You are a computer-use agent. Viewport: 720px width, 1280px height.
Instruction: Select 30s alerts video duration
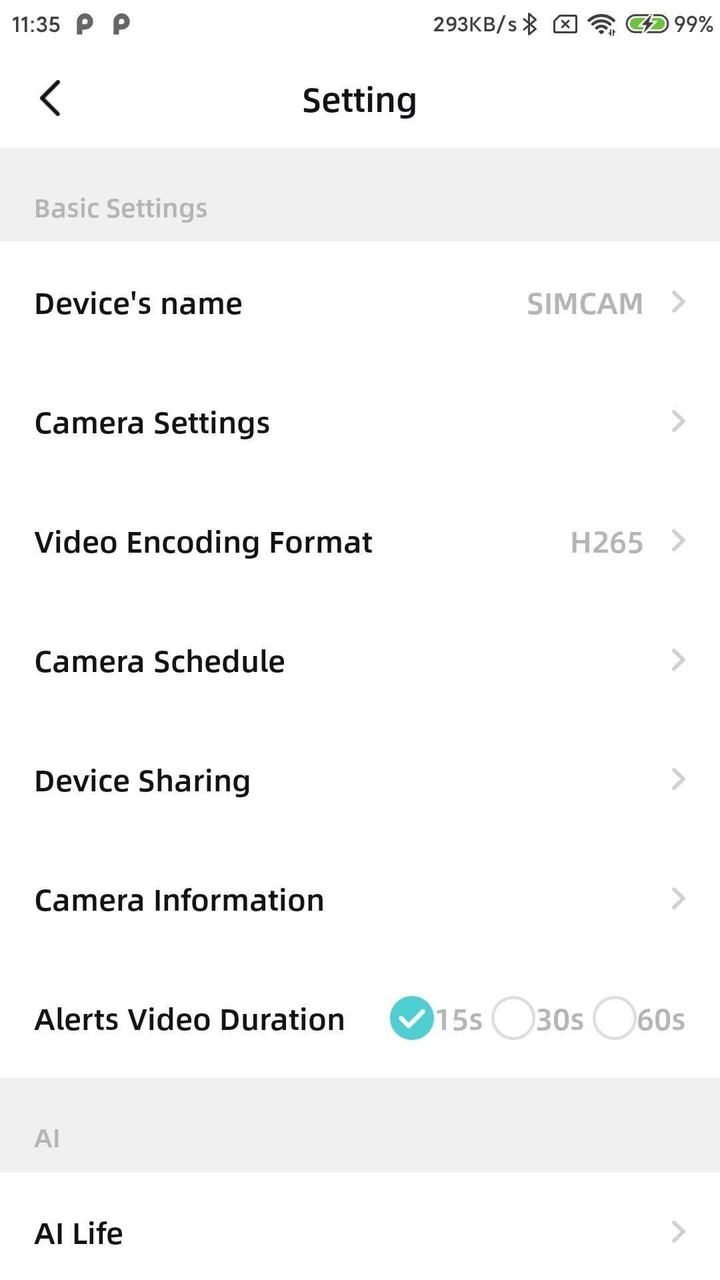(x=514, y=1019)
